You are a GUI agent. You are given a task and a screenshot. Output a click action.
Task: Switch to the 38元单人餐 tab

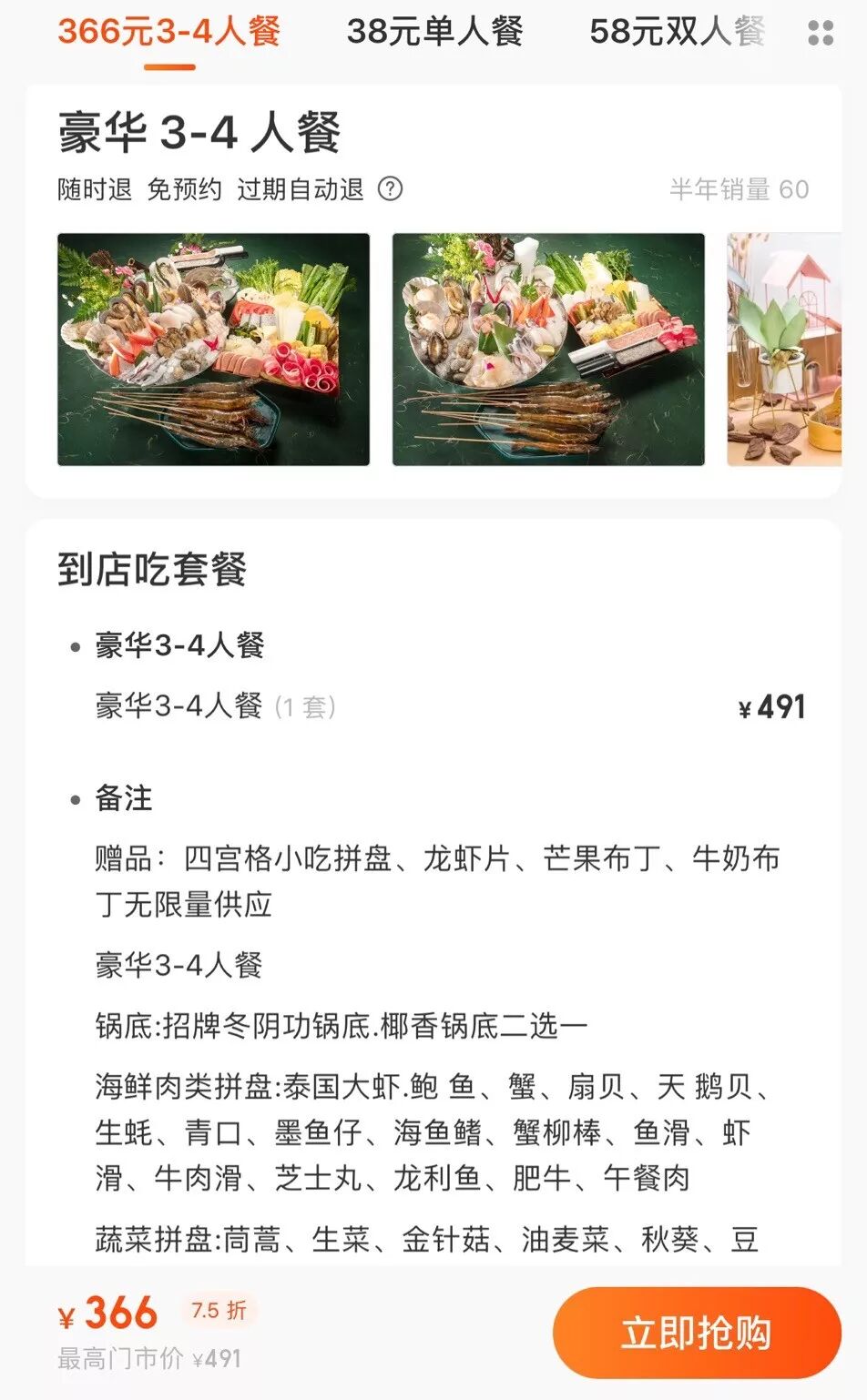point(434,32)
